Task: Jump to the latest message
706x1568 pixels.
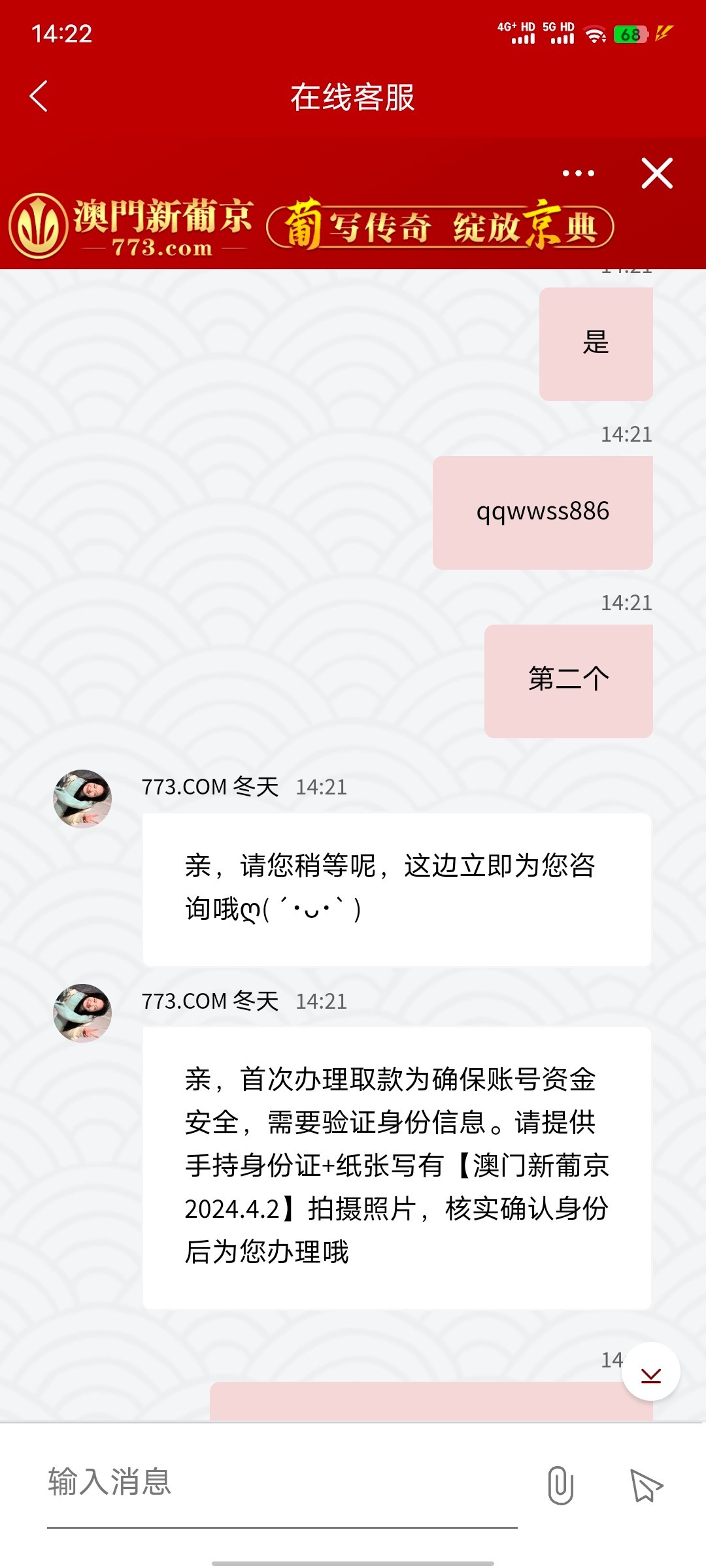Action: [650, 1371]
